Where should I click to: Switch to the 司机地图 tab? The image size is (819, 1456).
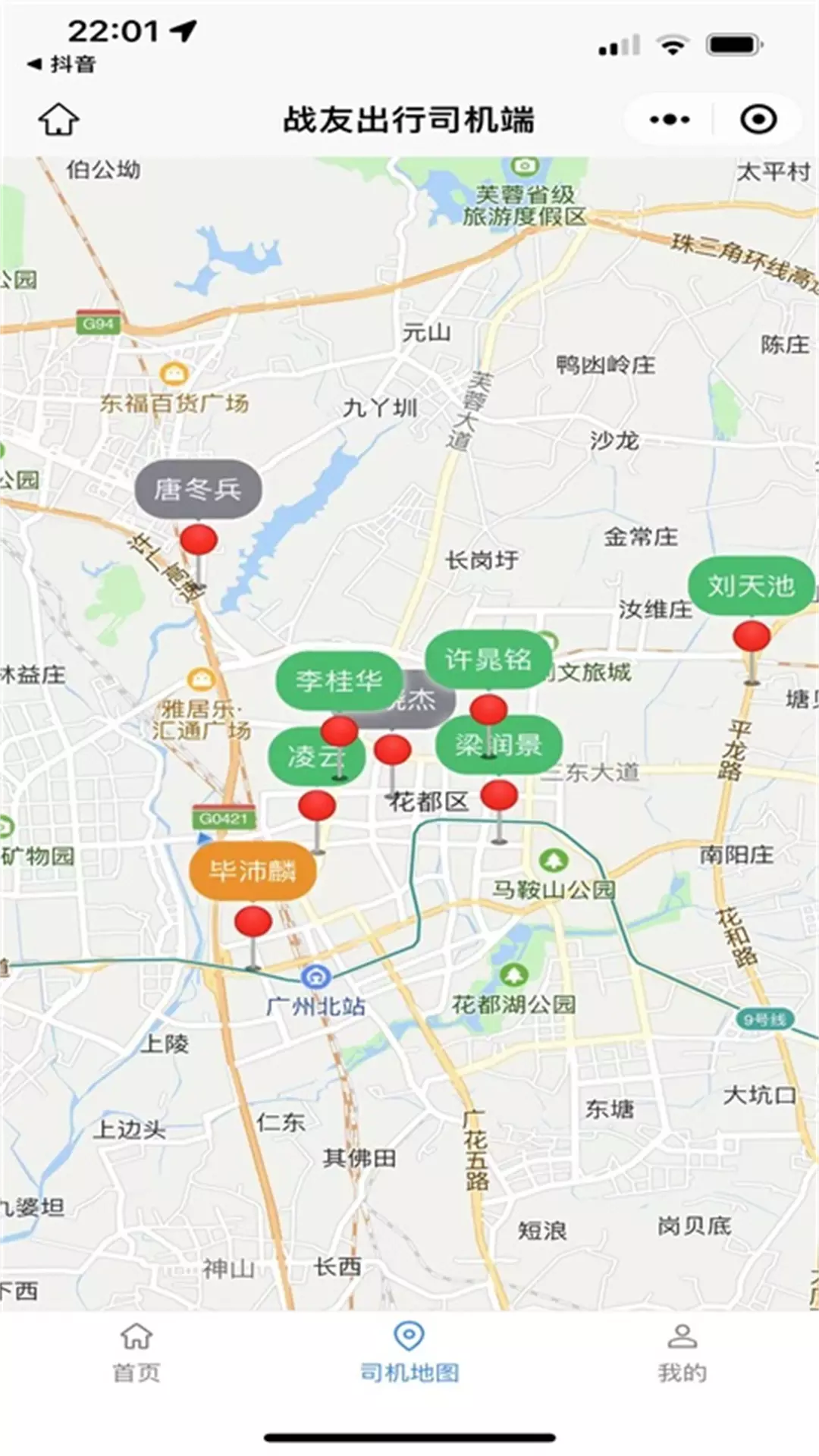click(x=409, y=1353)
